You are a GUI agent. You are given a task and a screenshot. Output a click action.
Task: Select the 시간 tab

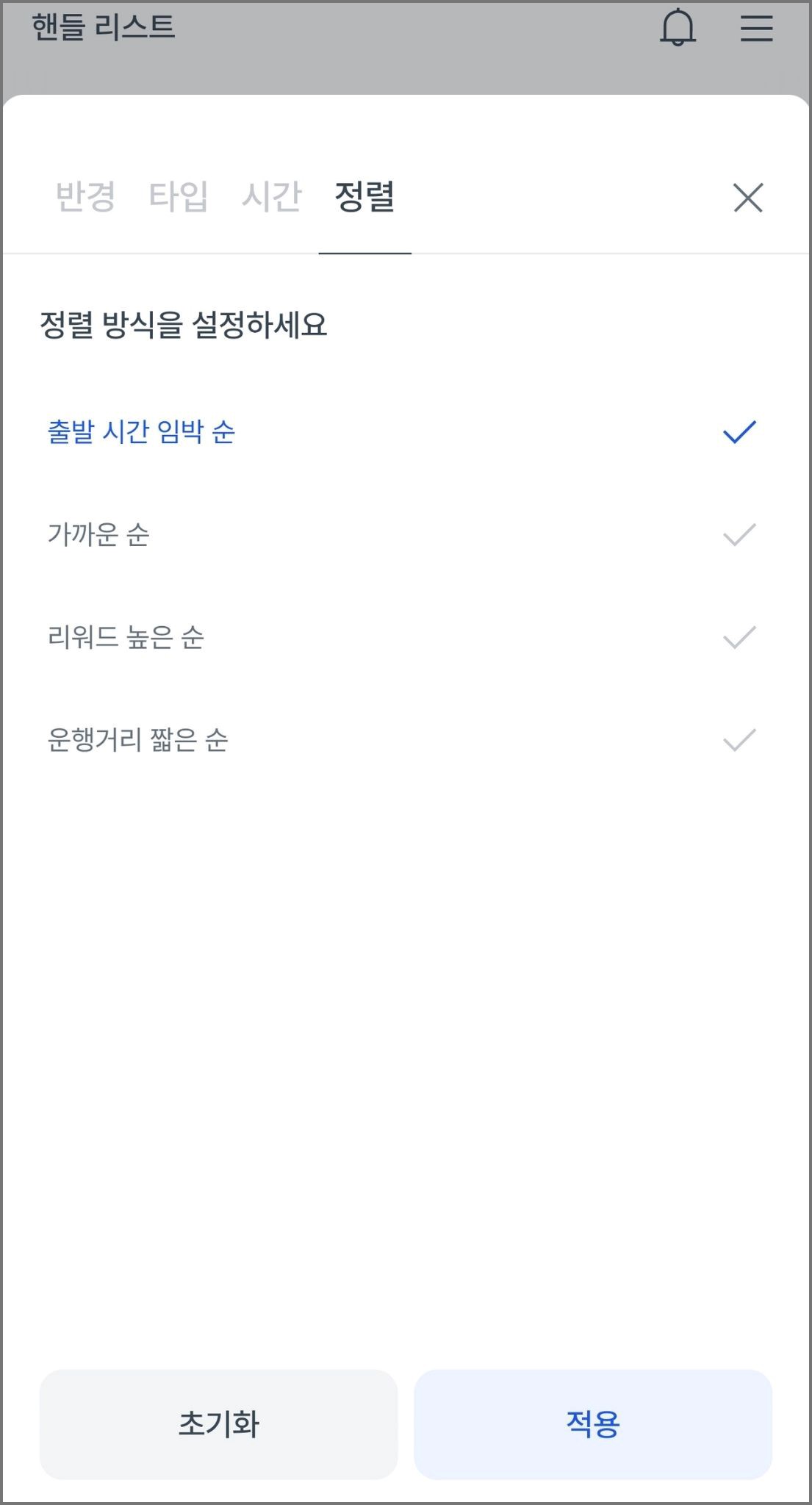tap(272, 197)
